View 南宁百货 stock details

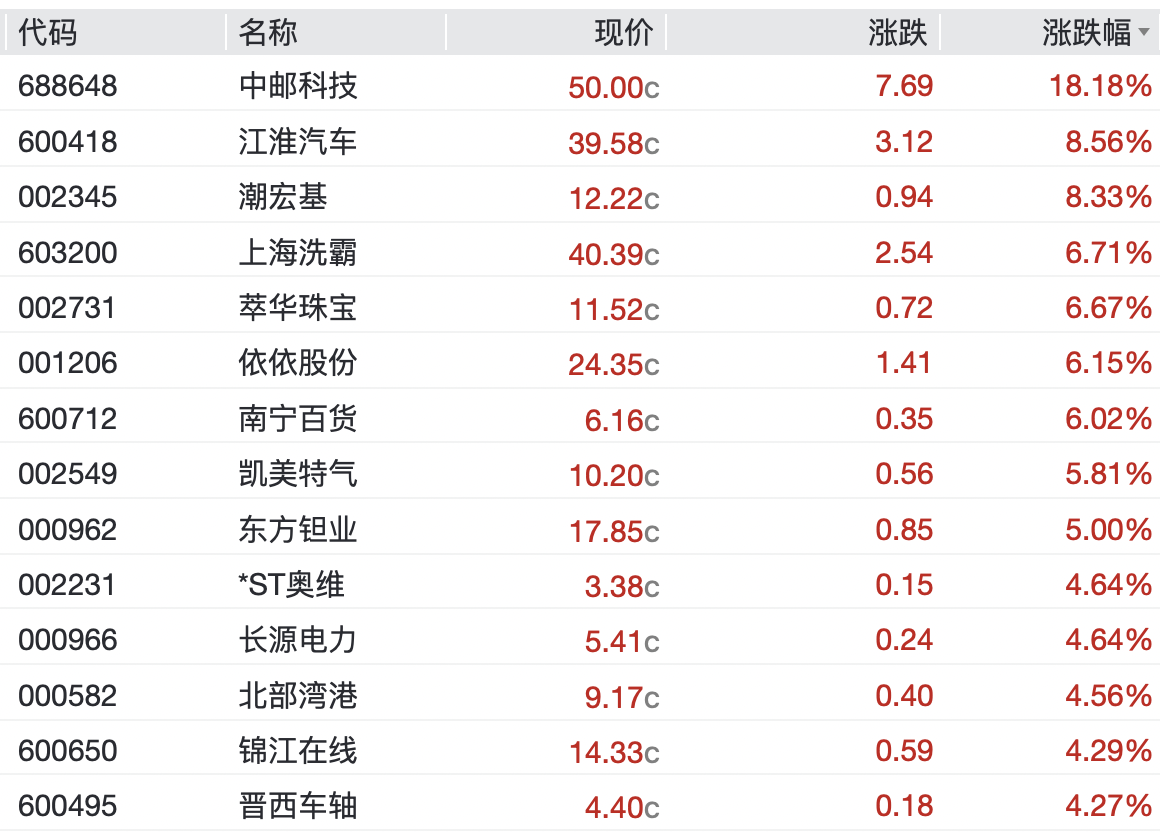297,419
